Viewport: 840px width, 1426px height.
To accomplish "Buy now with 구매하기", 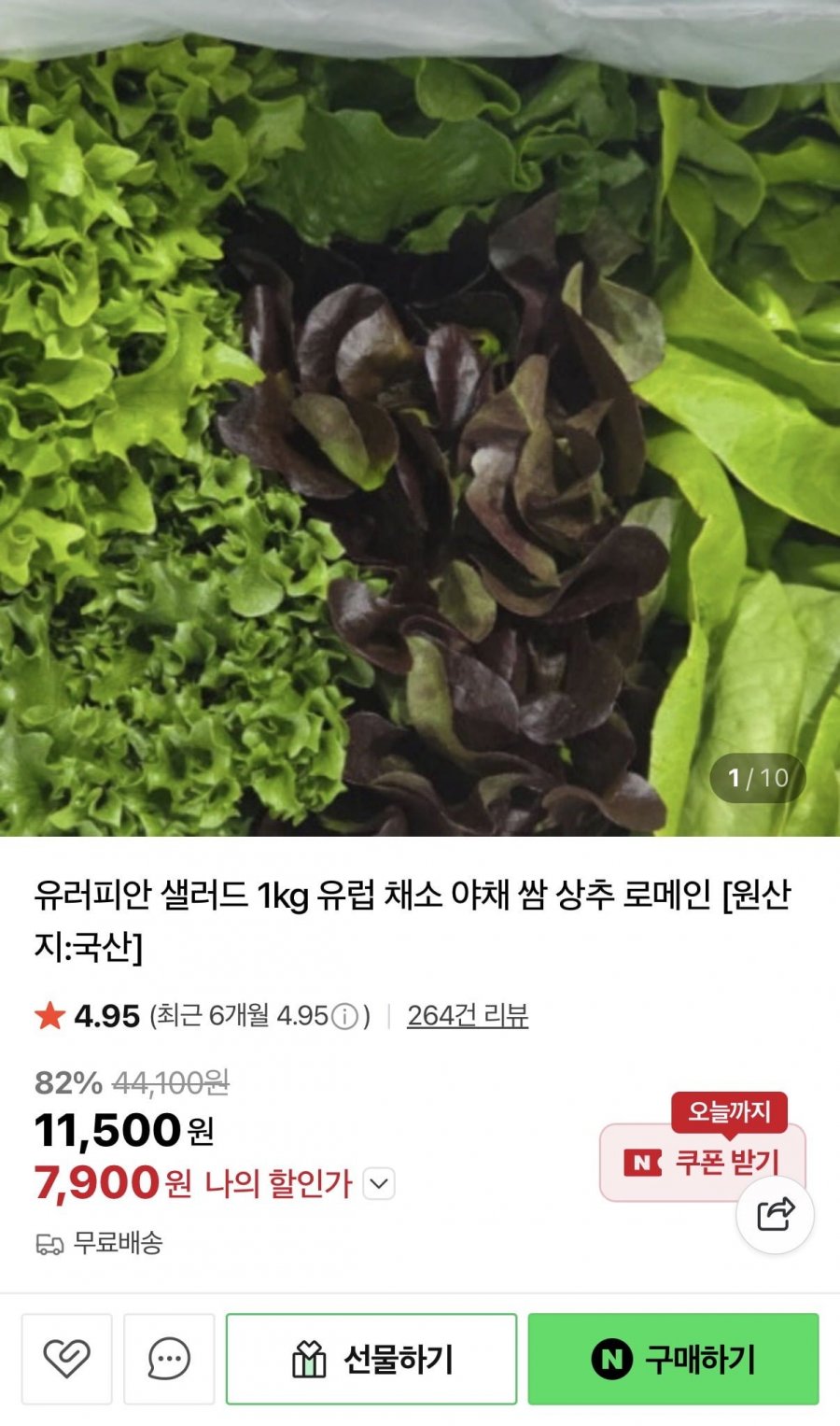I will 673,1359.
